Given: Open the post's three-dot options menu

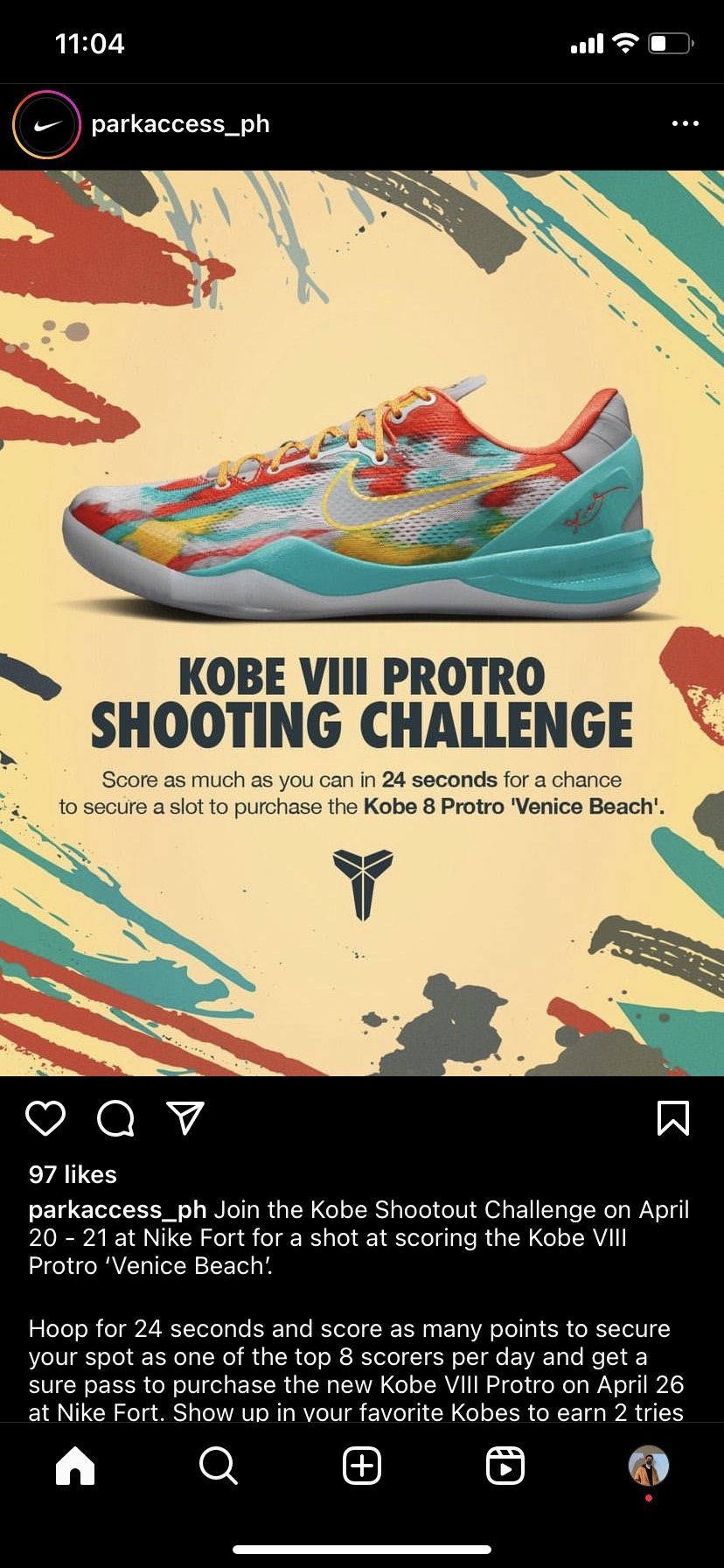Looking at the screenshot, I should point(685,124).
